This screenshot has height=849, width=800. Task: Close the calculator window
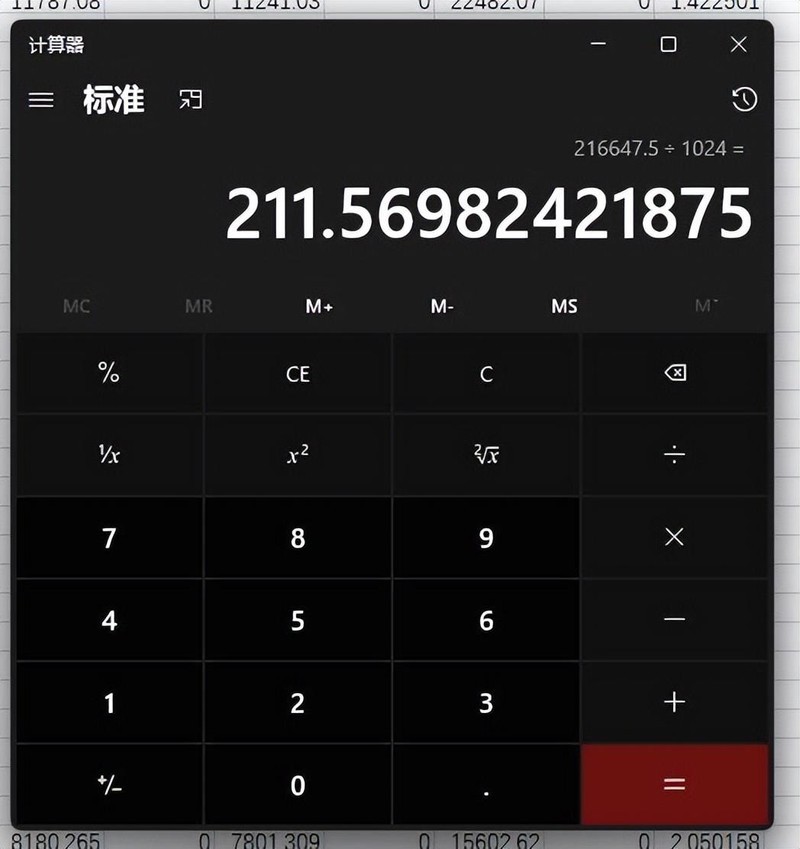(x=738, y=44)
